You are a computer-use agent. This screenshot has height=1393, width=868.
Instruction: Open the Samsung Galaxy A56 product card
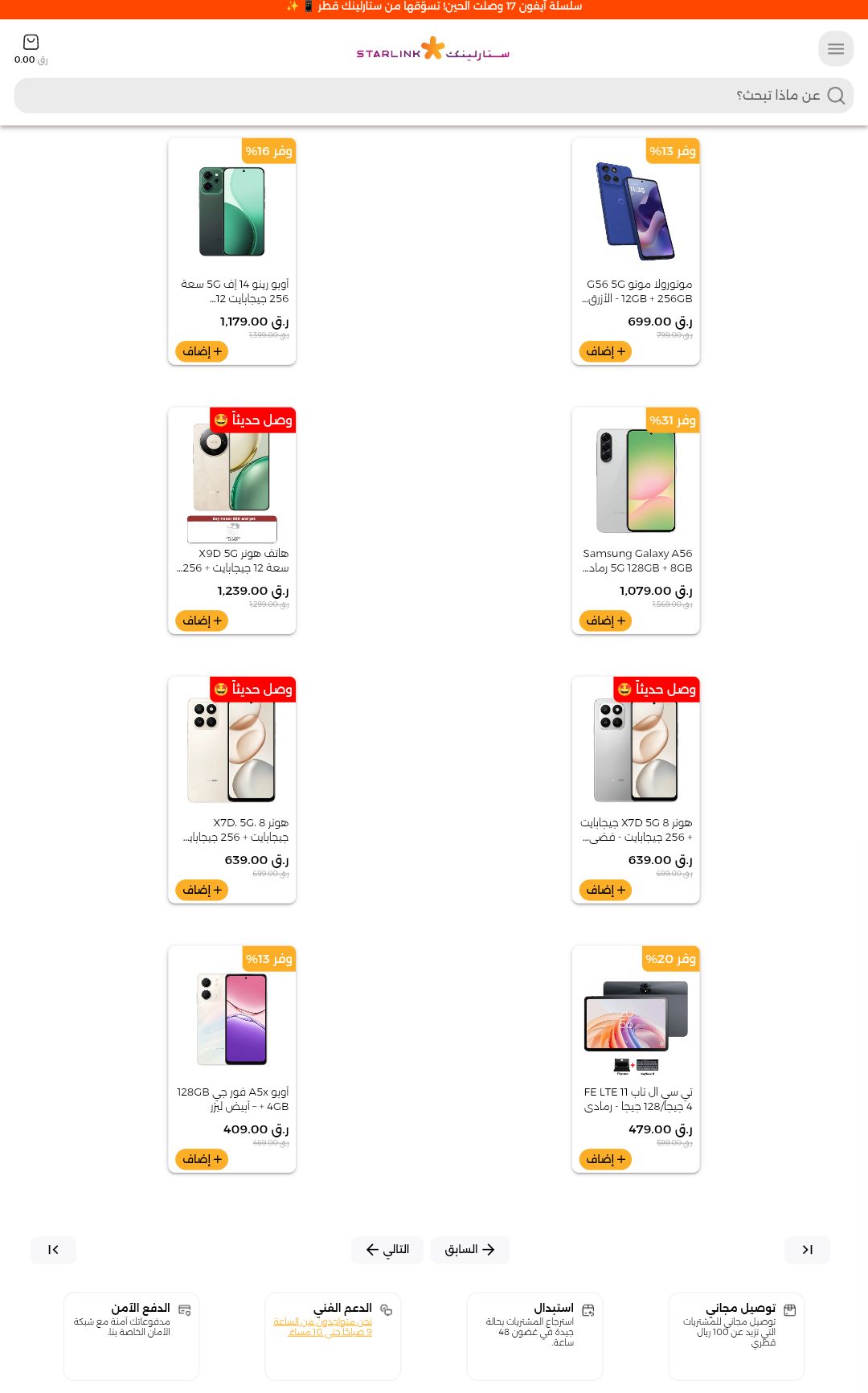point(636,482)
